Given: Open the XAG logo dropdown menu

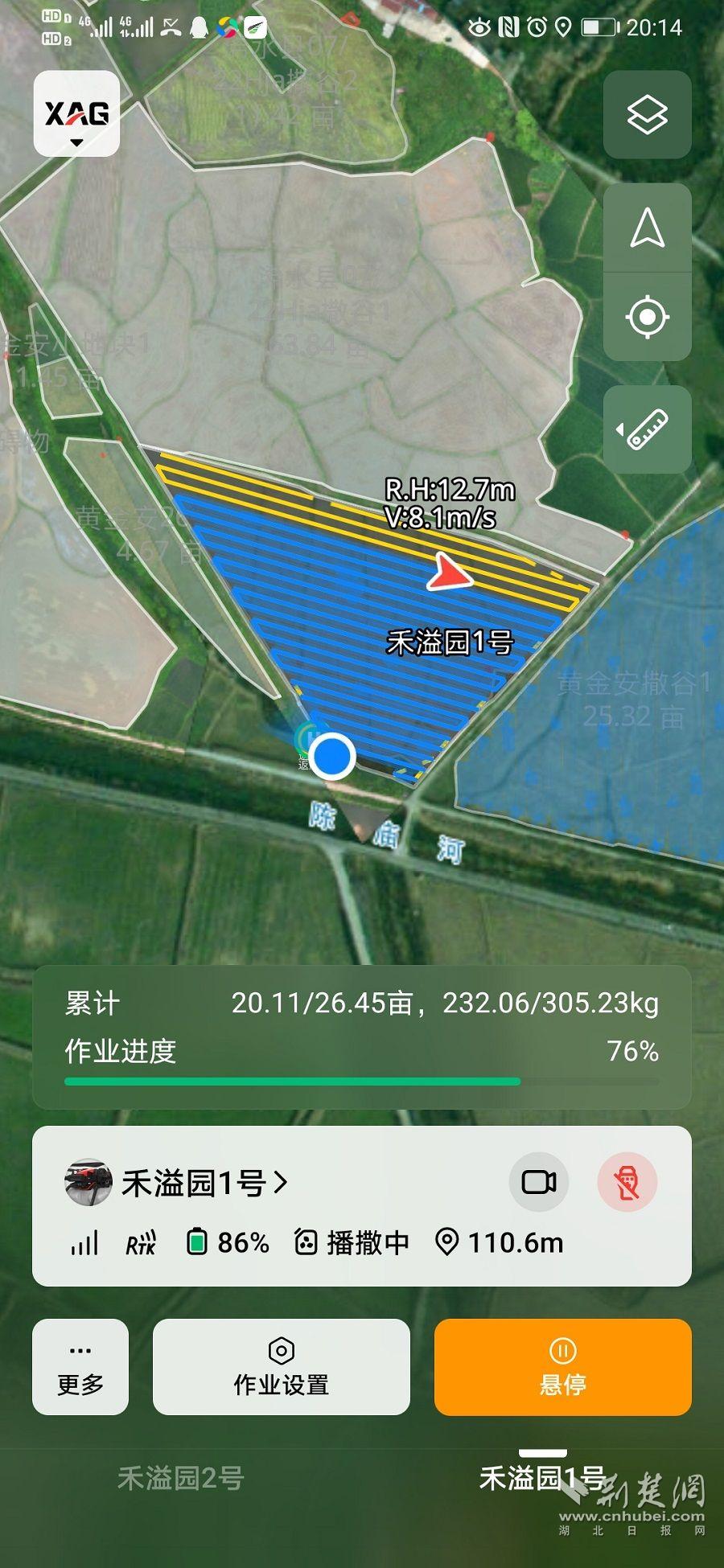Looking at the screenshot, I should (76, 113).
